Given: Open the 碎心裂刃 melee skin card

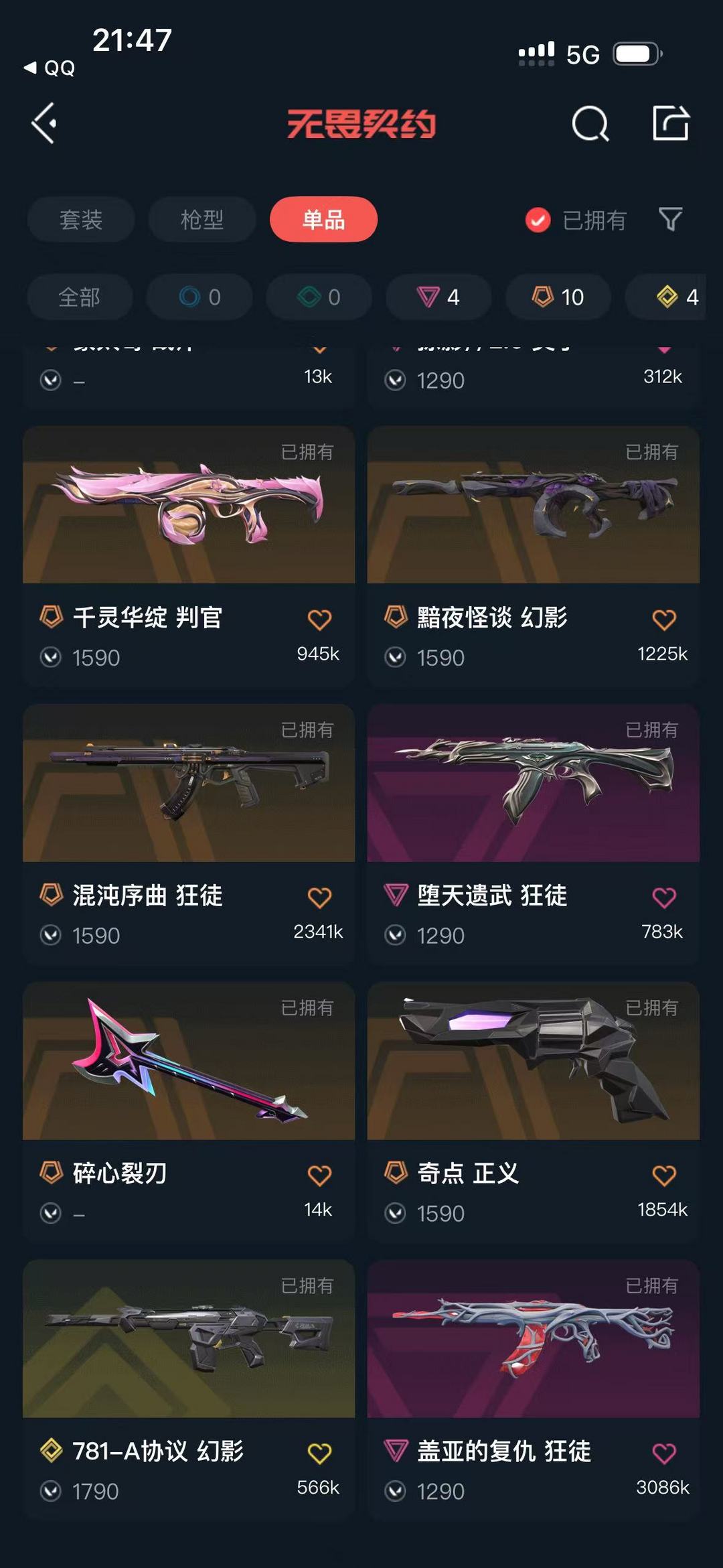Looking at the screenshot, I should (189, 1113).
